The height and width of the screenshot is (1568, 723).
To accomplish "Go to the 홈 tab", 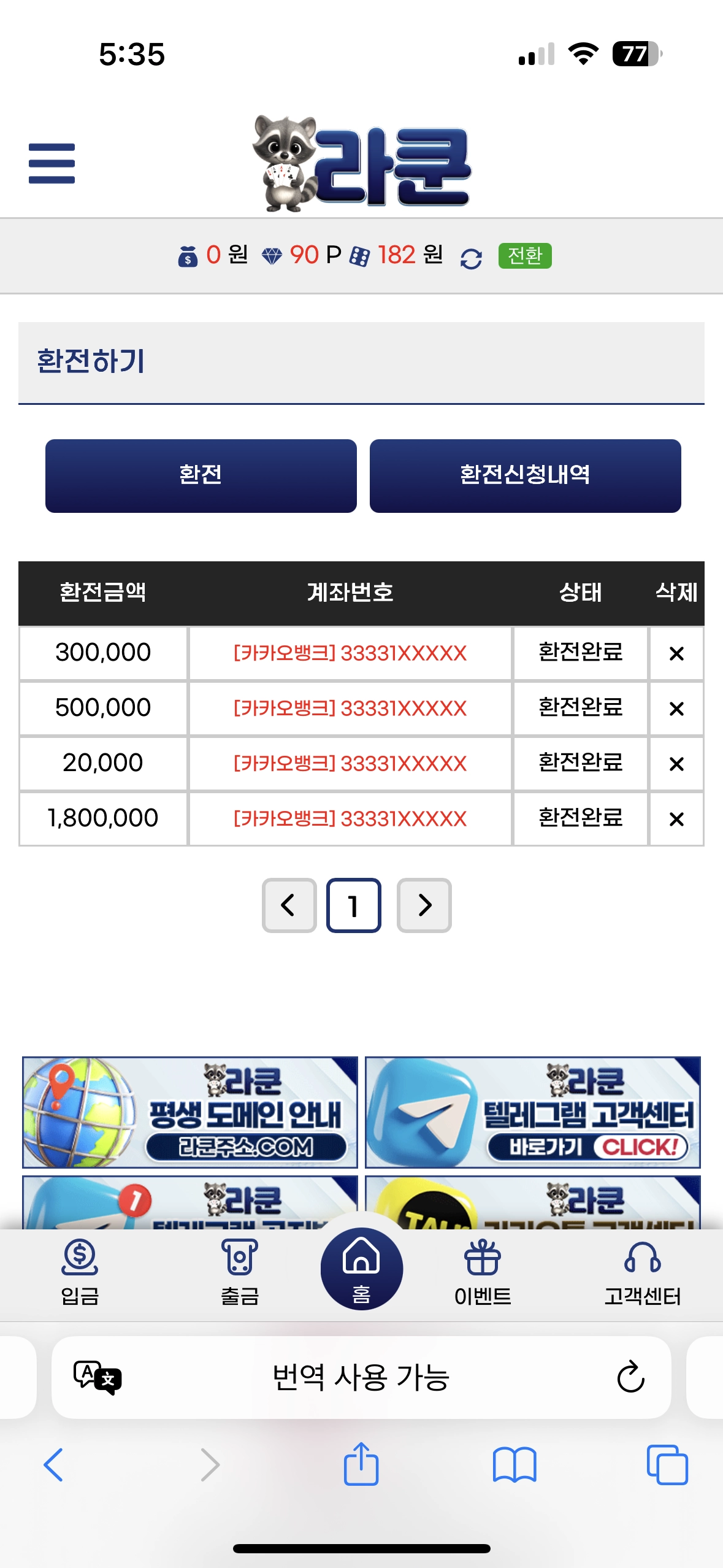I will (x=361, y=1269).
